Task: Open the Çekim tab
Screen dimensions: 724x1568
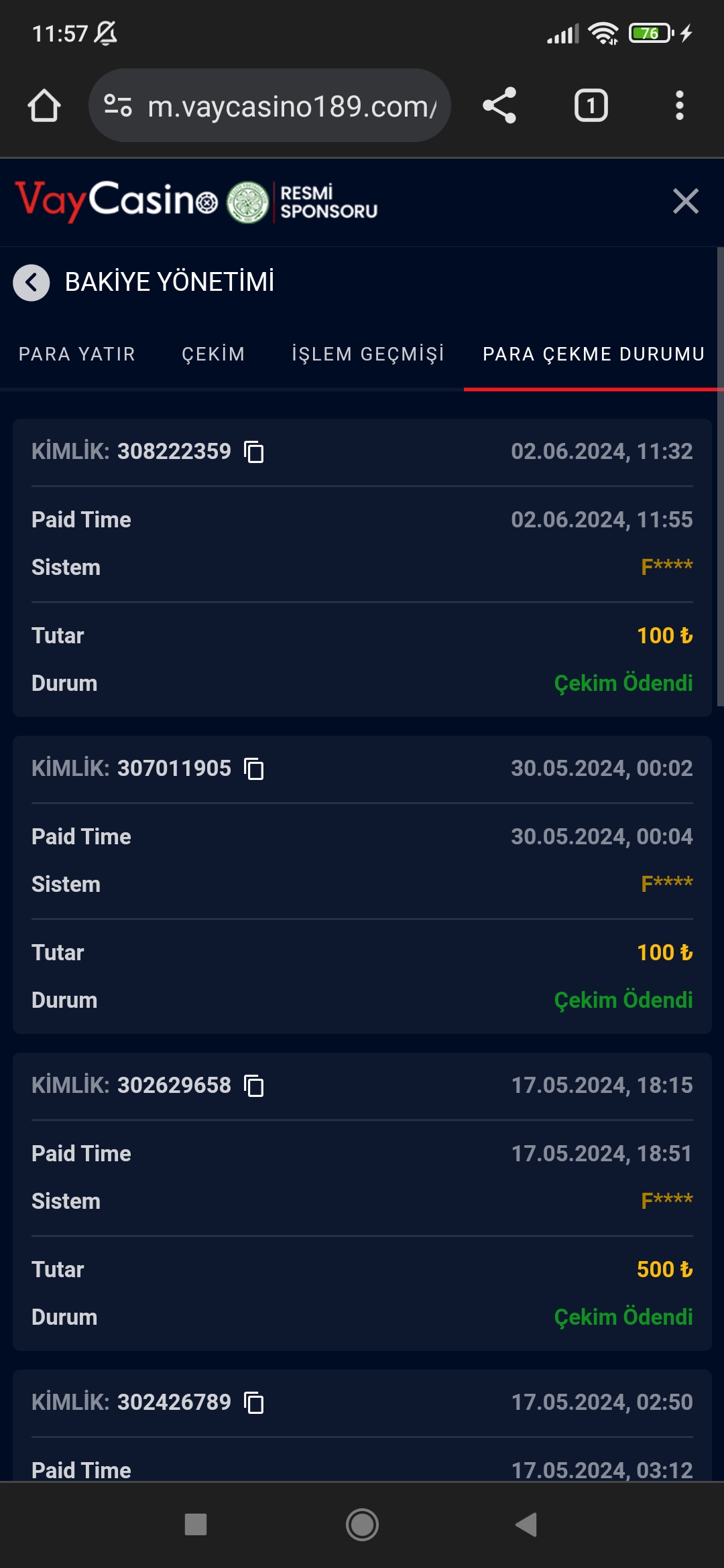Action: 213,354
